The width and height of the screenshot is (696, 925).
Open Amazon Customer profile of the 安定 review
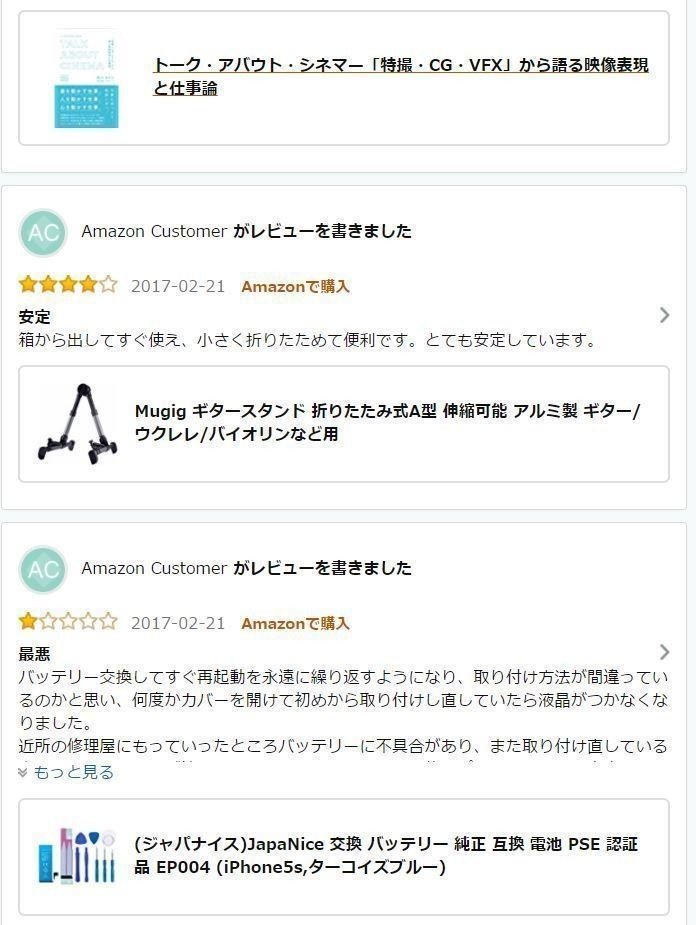pyautogui.click(x=153, y=231)
